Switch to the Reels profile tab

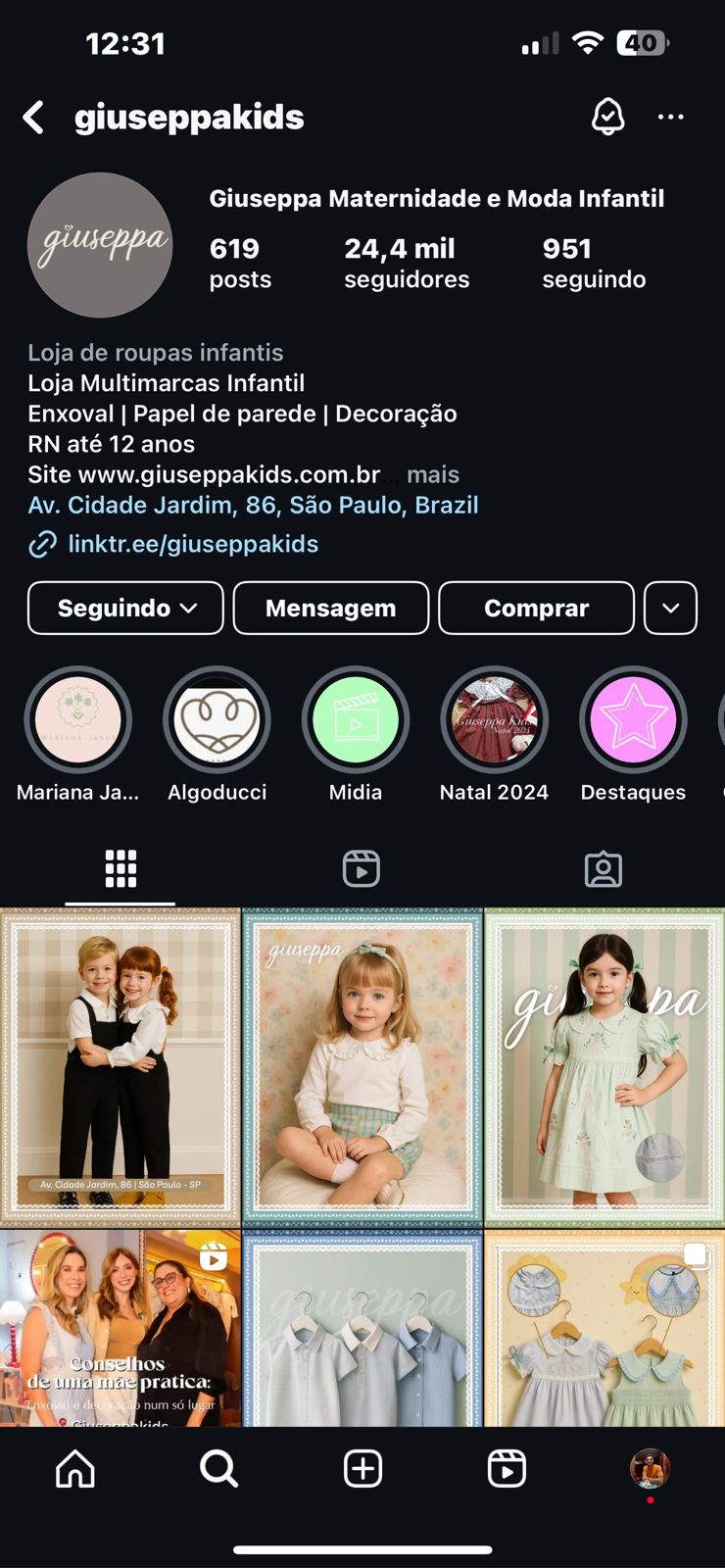(362, 869)
